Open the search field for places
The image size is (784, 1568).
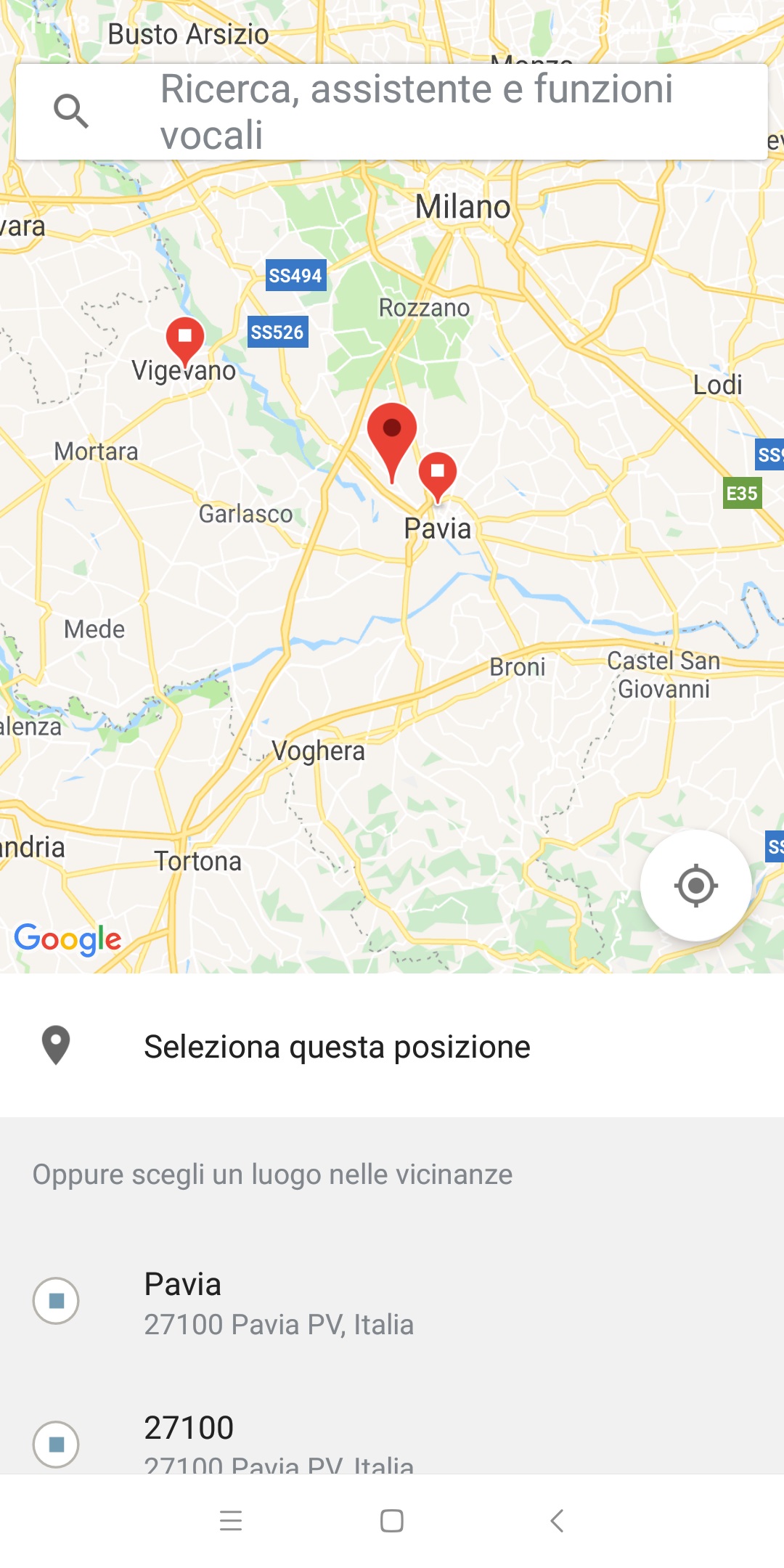click(x=392, y=112)
